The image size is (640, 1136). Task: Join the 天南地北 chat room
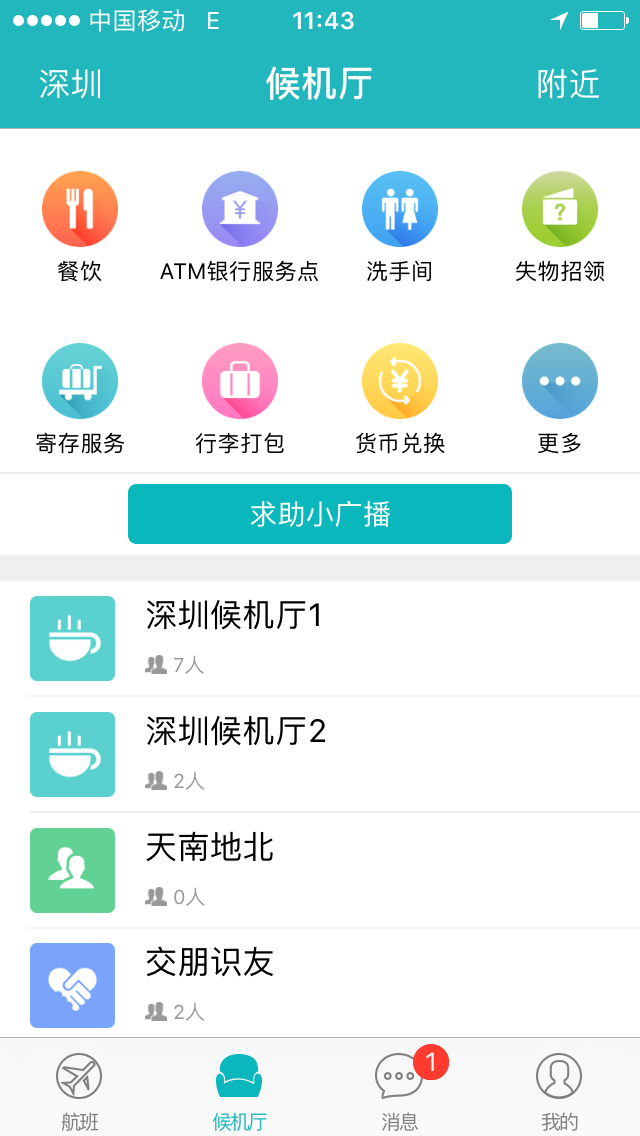320,870
